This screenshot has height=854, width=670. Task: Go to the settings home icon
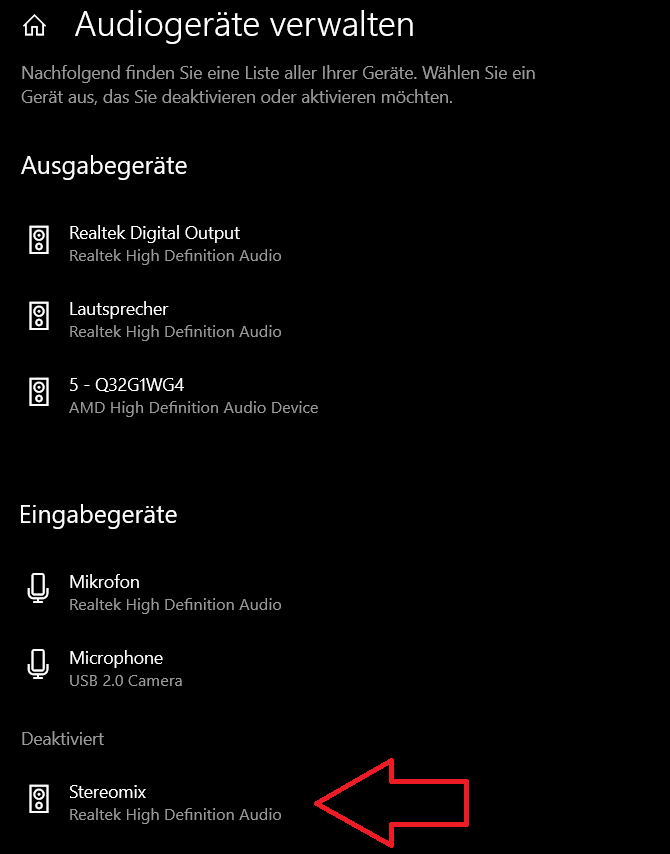click(x=35, y=26)
